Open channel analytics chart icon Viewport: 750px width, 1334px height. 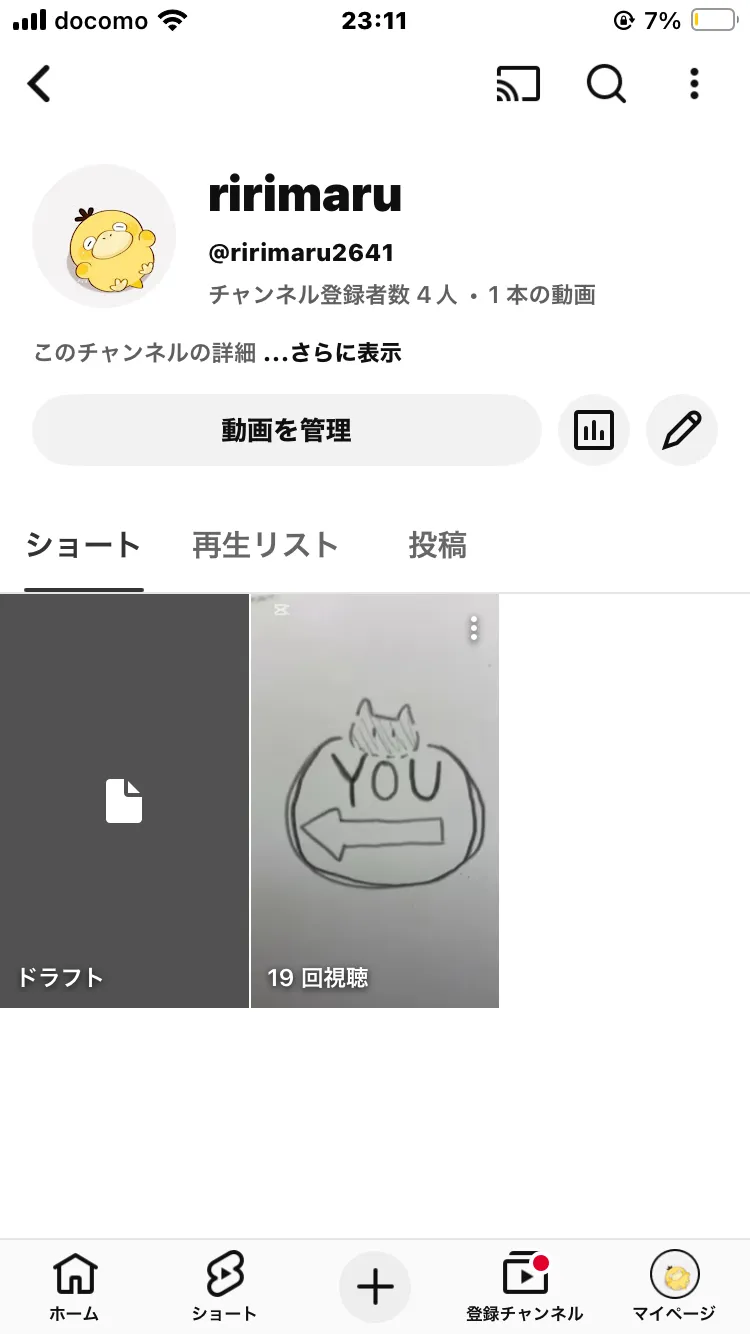(x=593, y=431)
